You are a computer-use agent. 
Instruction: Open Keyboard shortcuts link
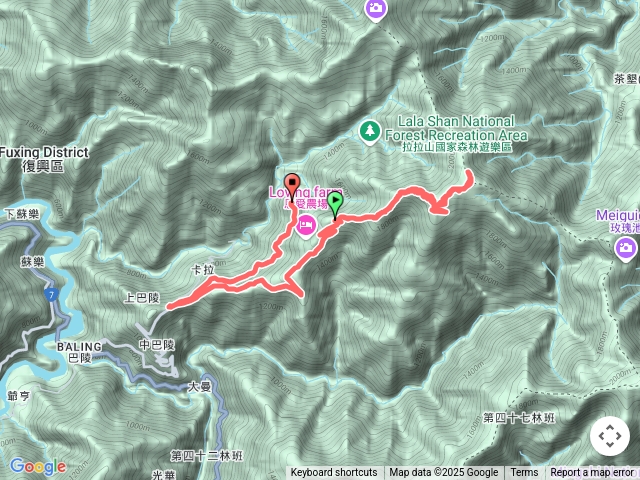pyautogui.click(x=334, y=472)
